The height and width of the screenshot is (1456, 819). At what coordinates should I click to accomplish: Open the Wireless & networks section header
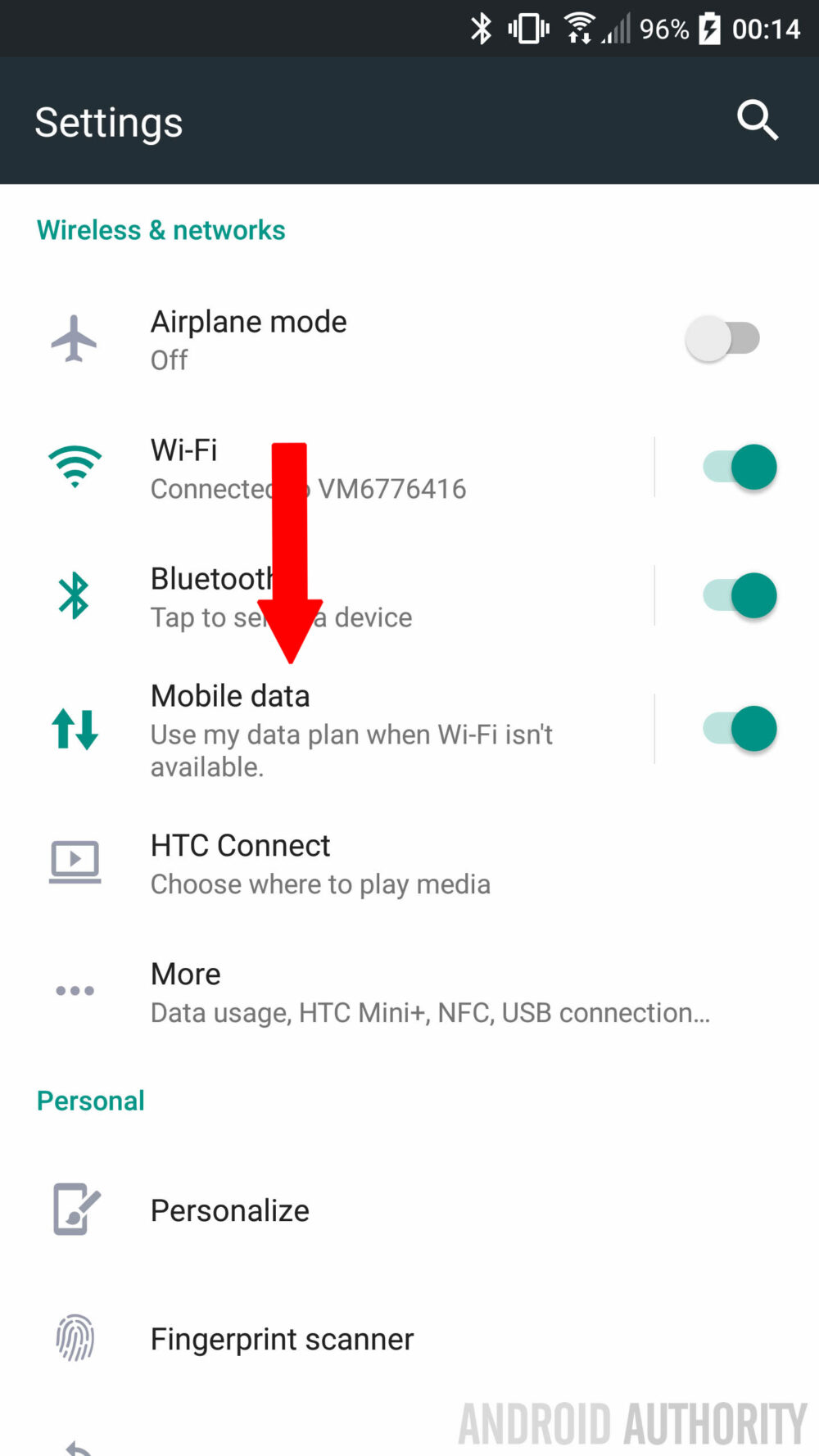[x=161, y=230]
